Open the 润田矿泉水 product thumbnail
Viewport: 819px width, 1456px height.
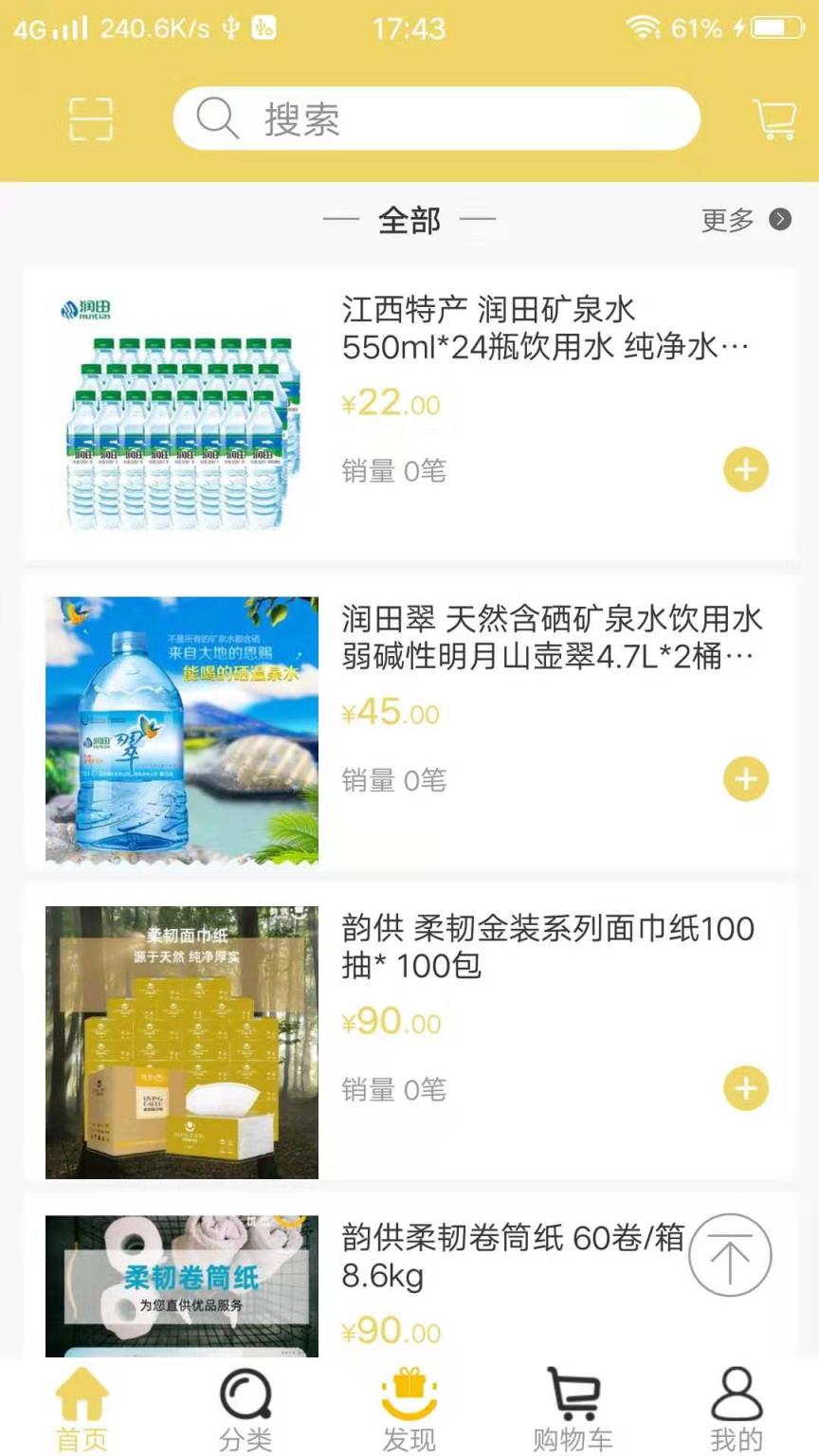(182, 409)
